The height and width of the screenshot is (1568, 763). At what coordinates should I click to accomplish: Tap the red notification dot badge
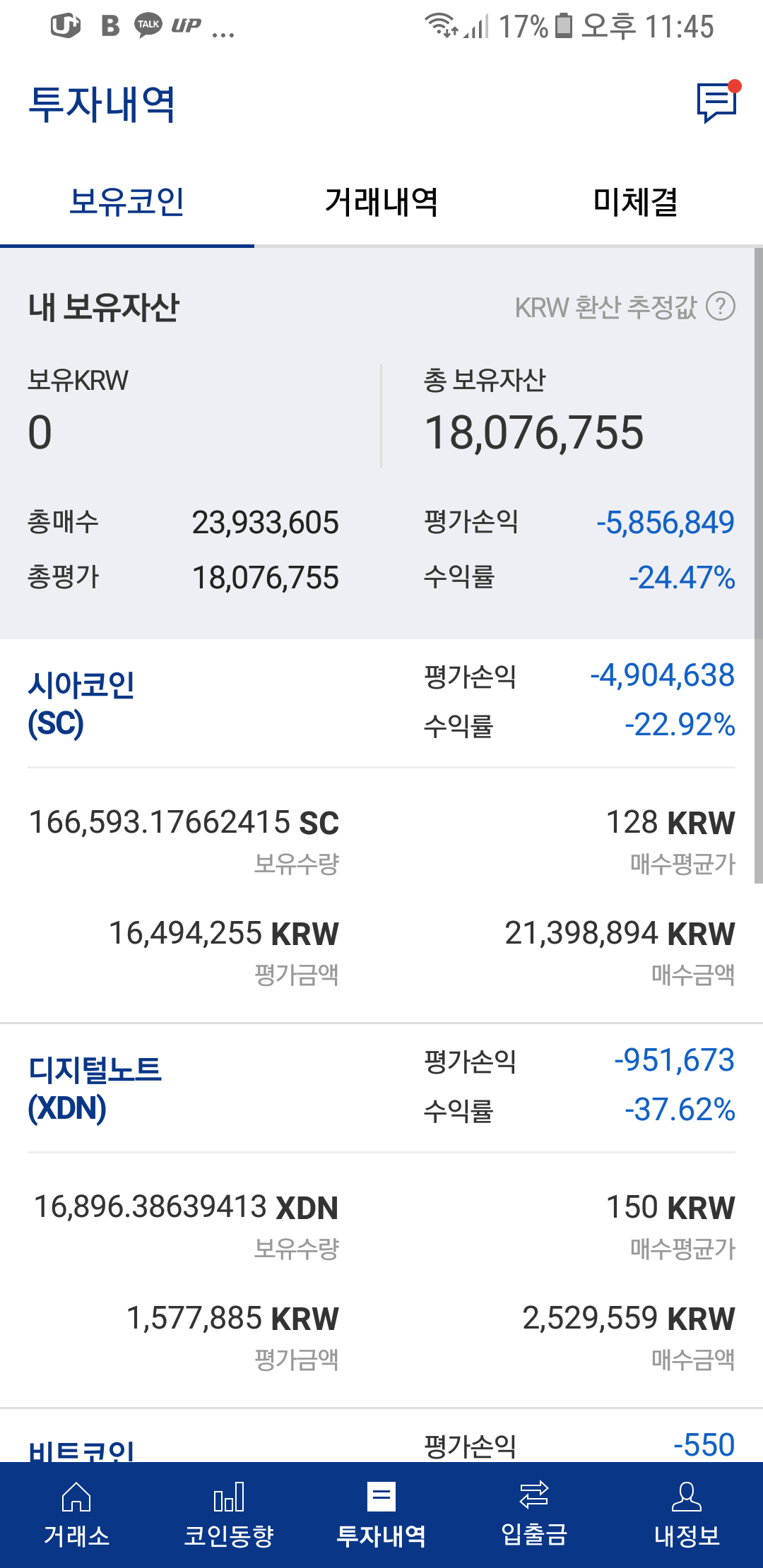coord(735,87)
